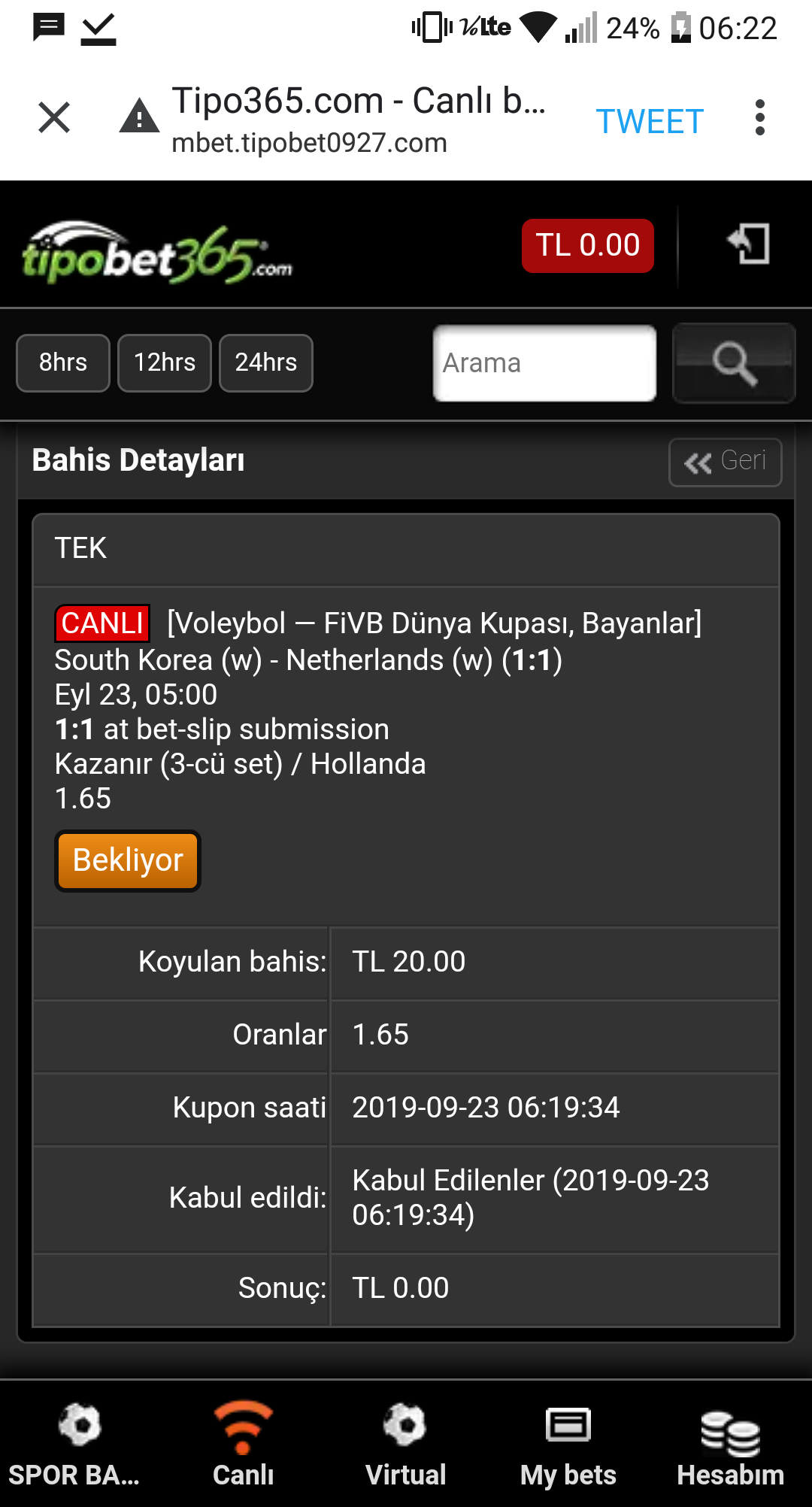
Task: Click the Bekliyor status button
Action: (x=127, y=860)
